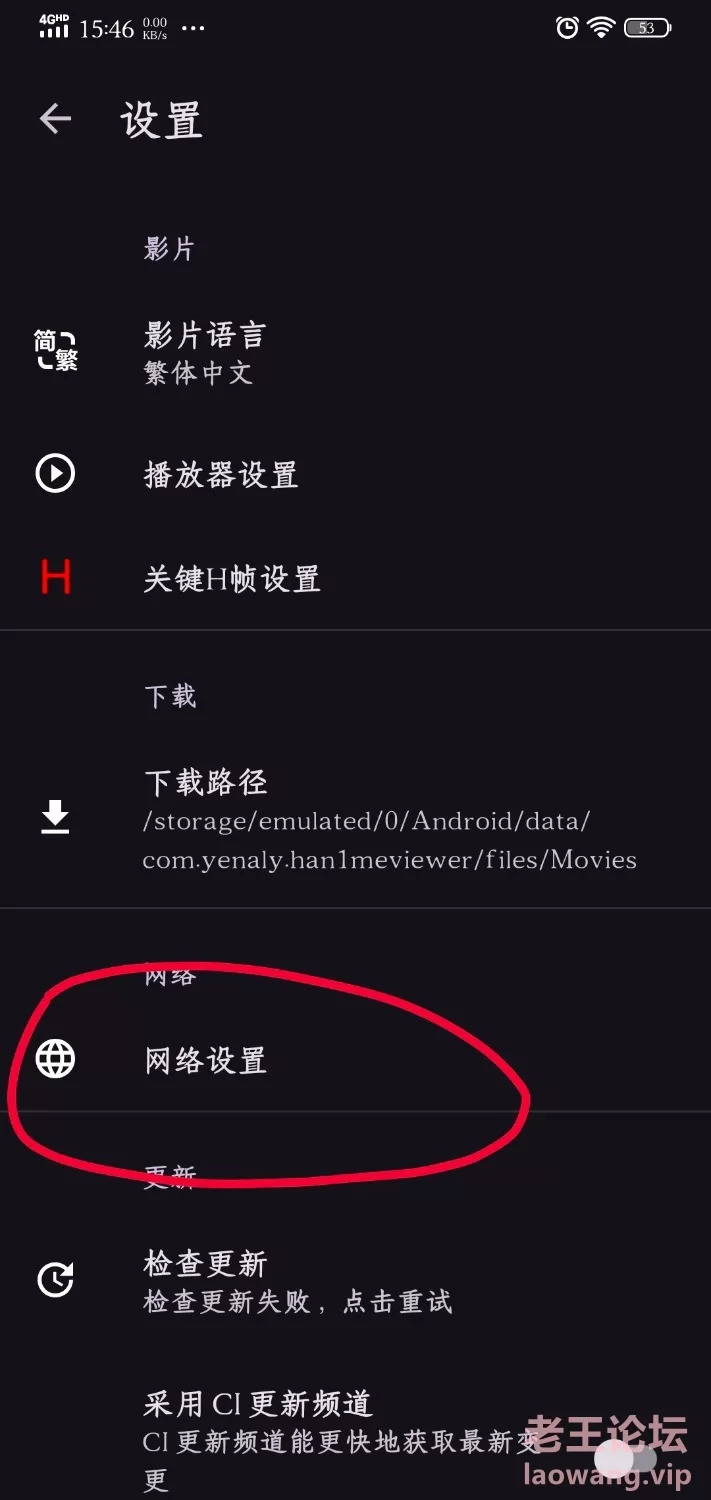Screen dimensions: 711x1500
Task: Open the 影片语言 language setting
Action: (355, 353)
